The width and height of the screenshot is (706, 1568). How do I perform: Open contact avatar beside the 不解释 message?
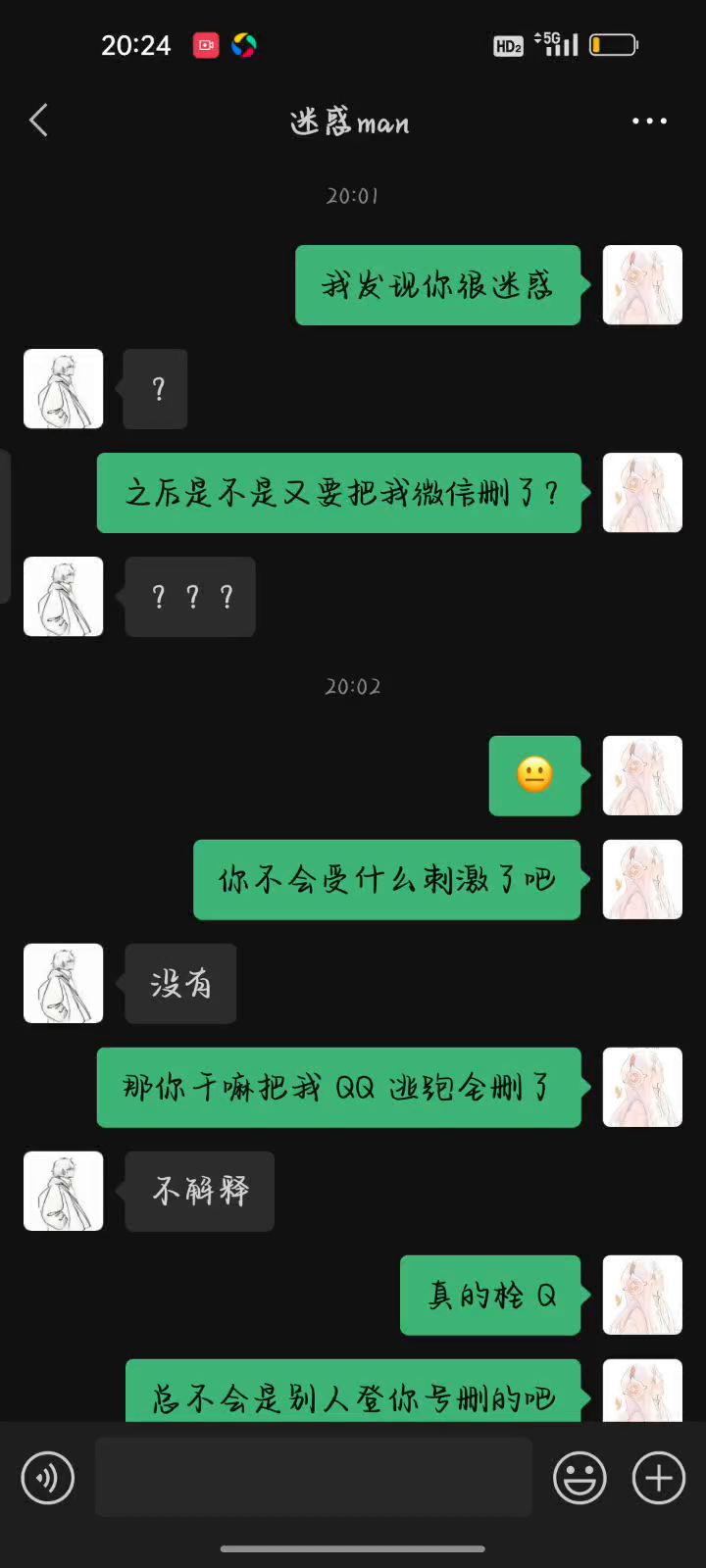tap(64, 1191)
